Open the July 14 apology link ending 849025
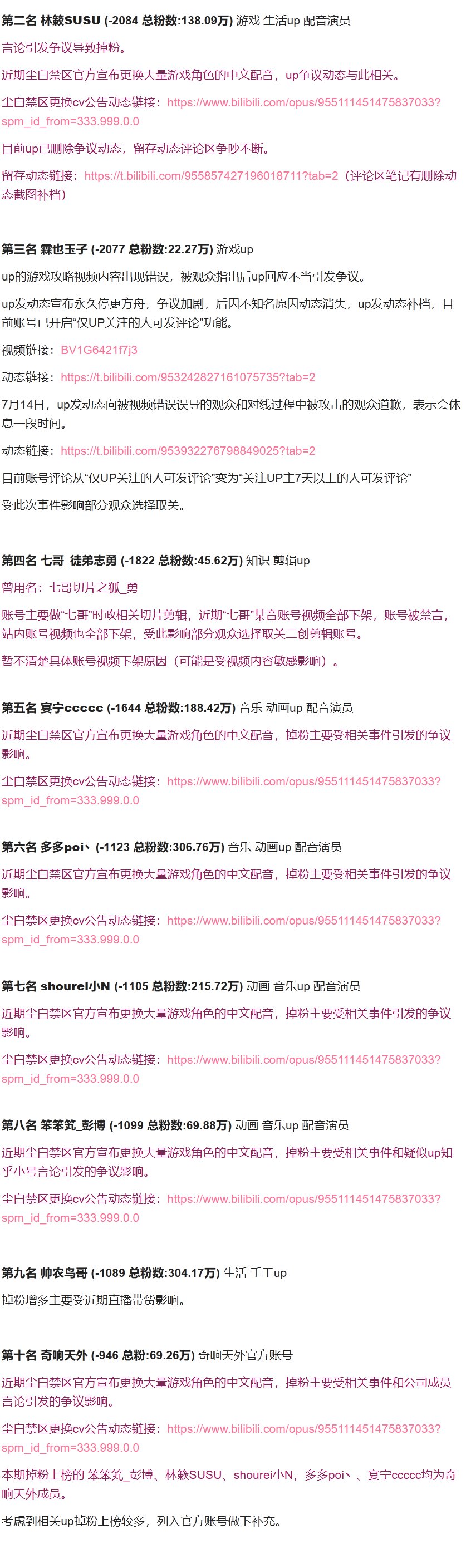The image size is (466, 1568). 188,451
